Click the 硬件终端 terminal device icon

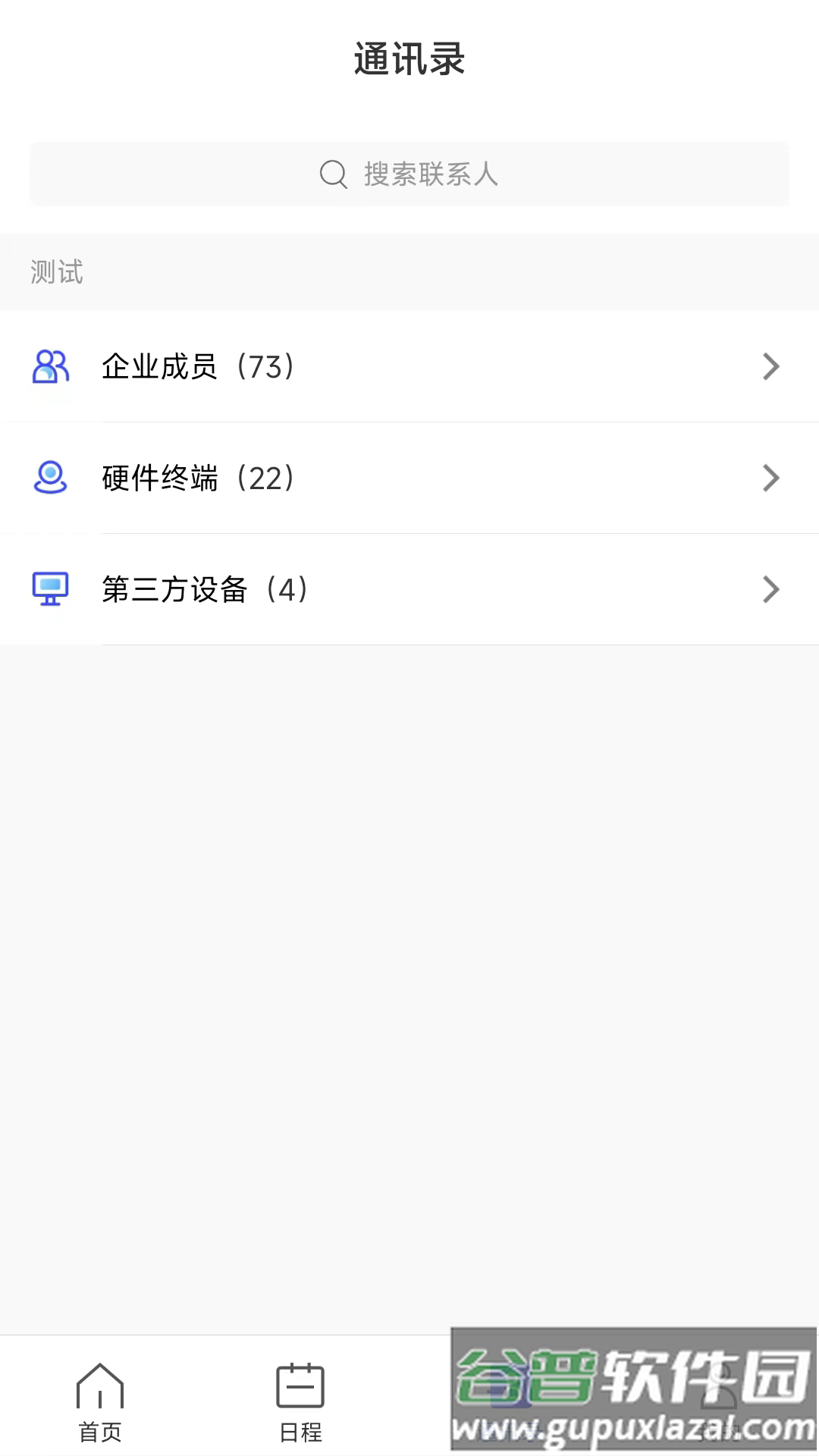click(50, 479)
